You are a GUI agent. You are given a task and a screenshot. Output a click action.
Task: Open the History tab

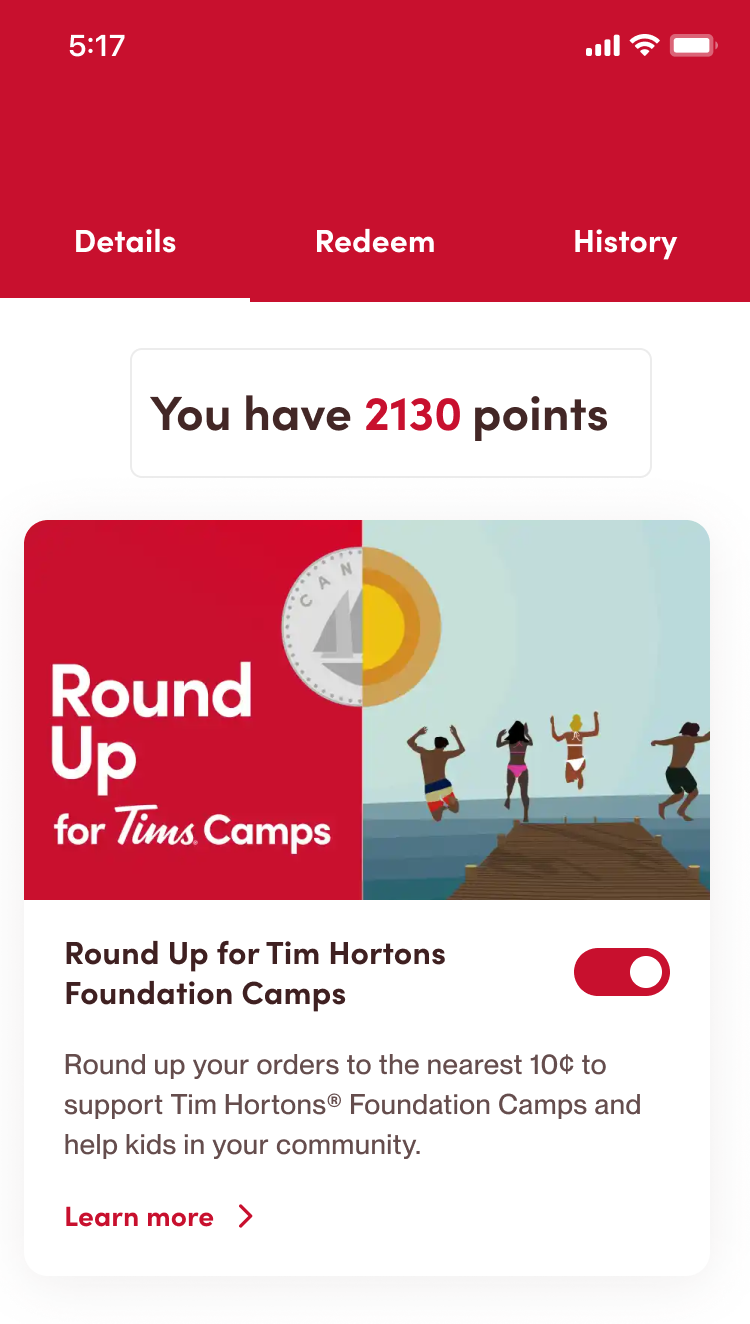point(625,242)
